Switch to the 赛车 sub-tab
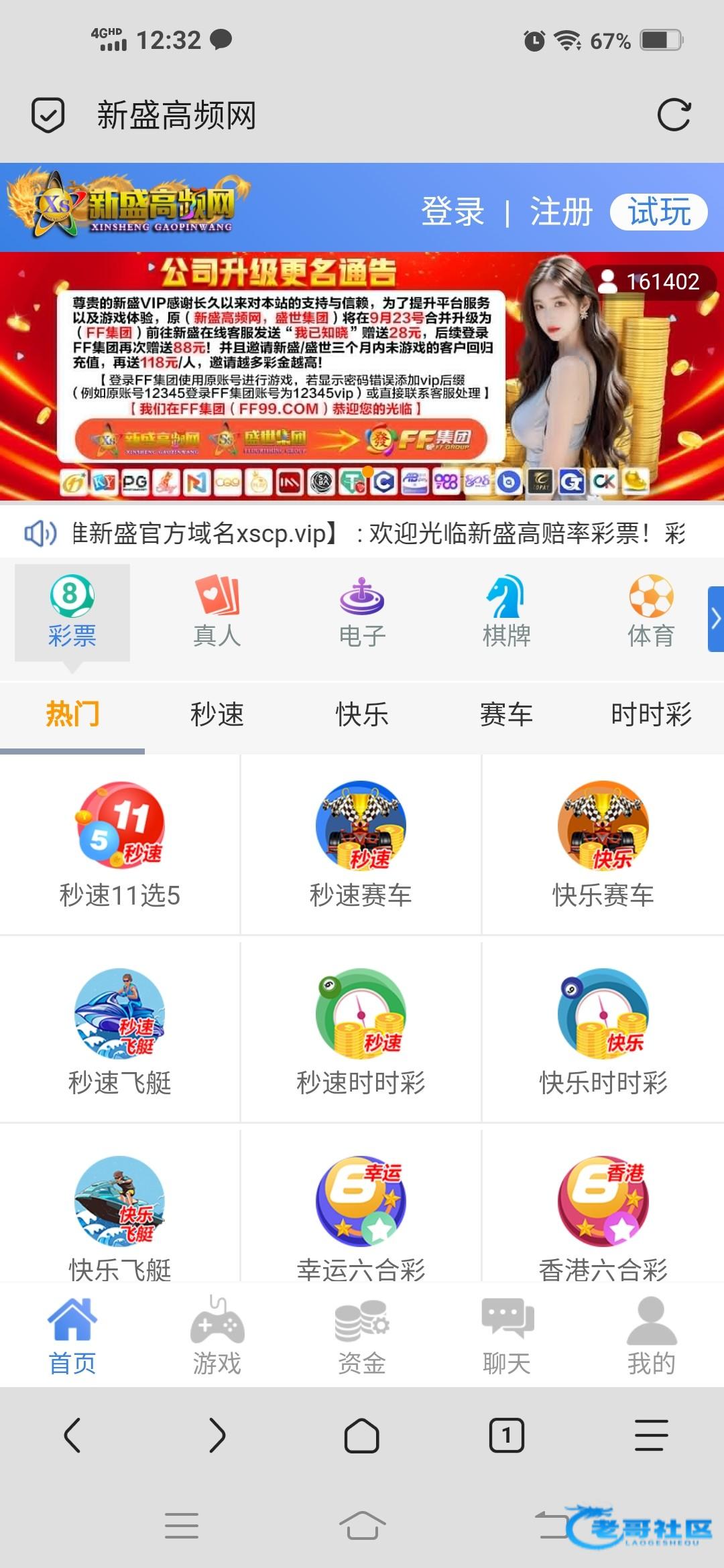The height and width of the screenshot is (1568, 724). point(506,714)
